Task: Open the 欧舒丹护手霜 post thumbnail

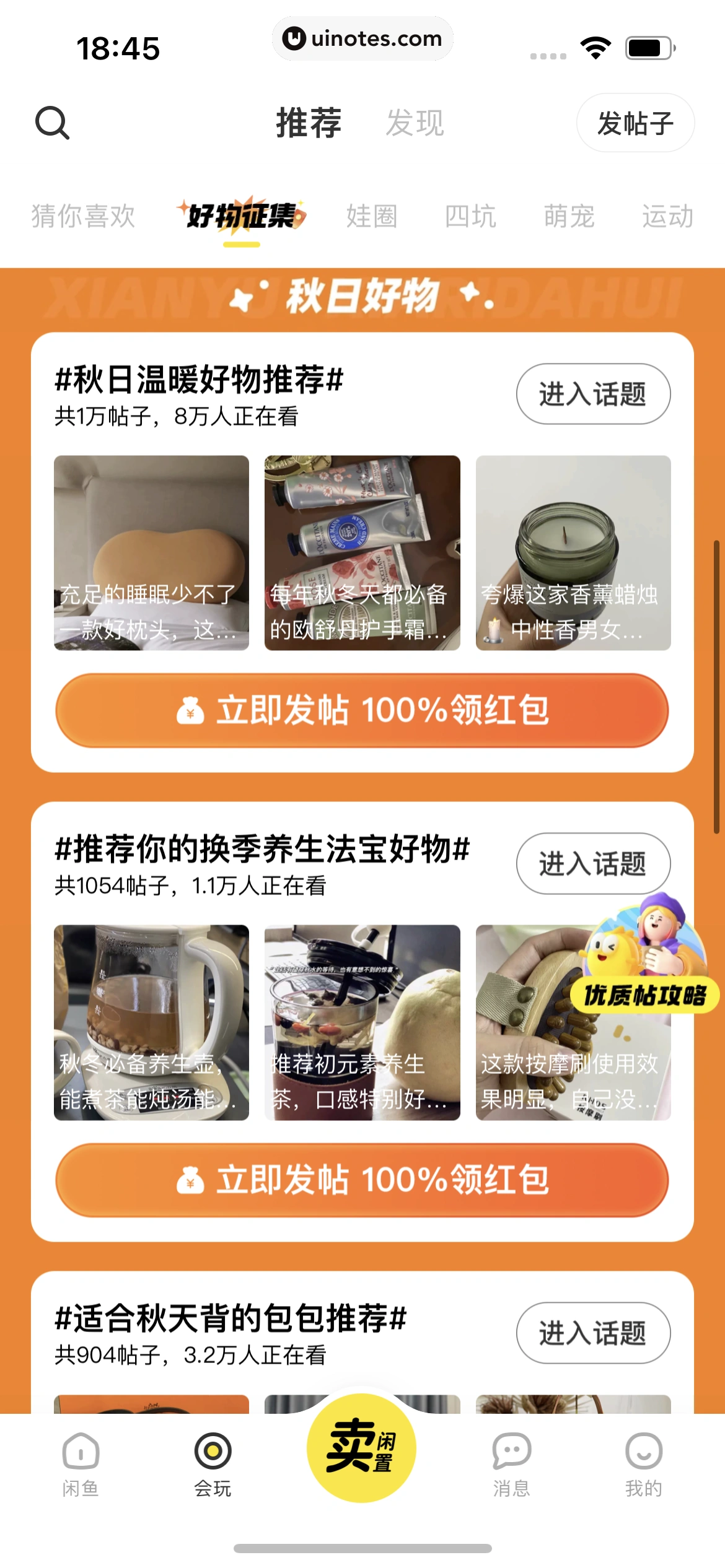Action: tap(362, 553)
